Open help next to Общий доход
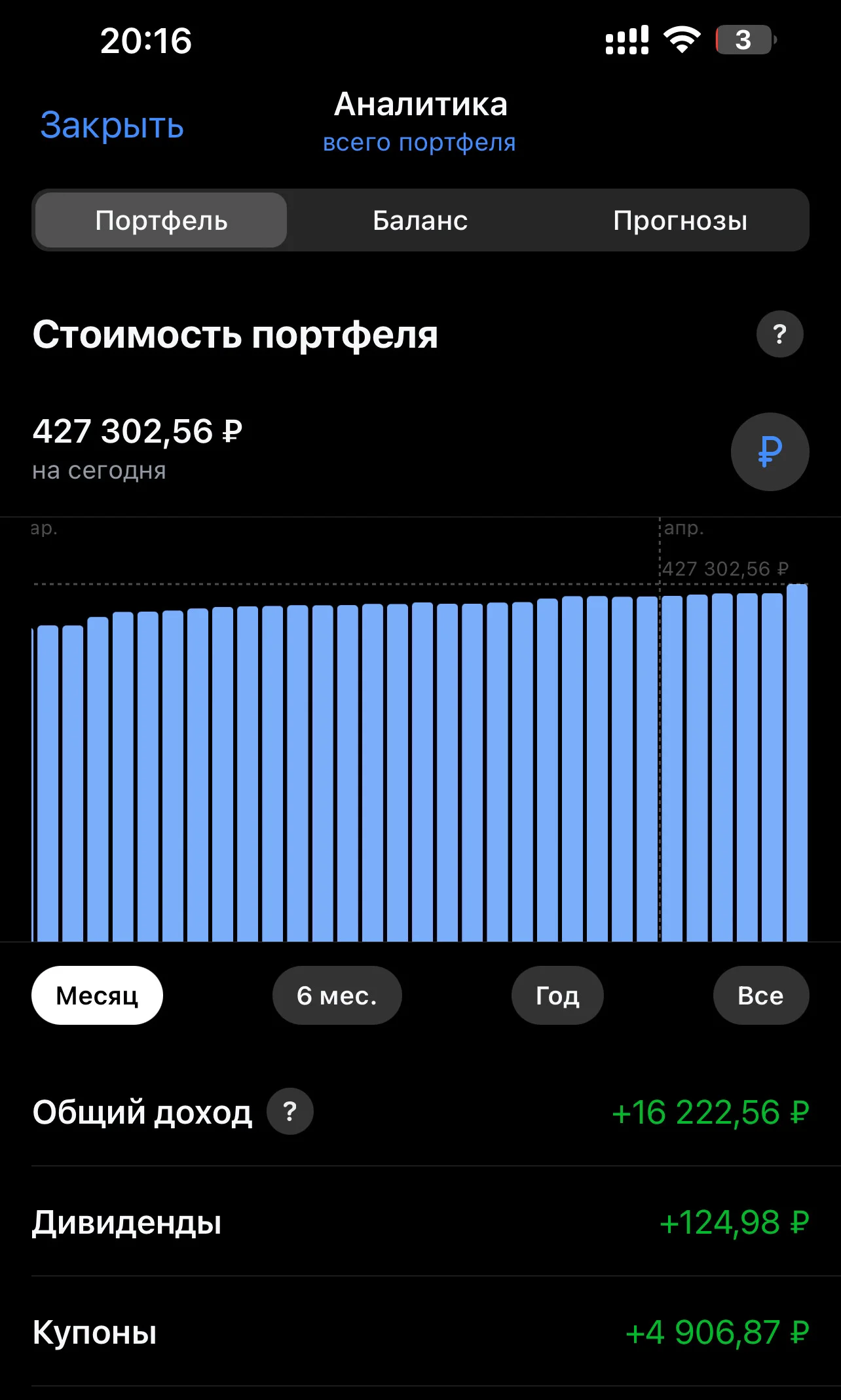The image size is (841, 1400). 290,1111
